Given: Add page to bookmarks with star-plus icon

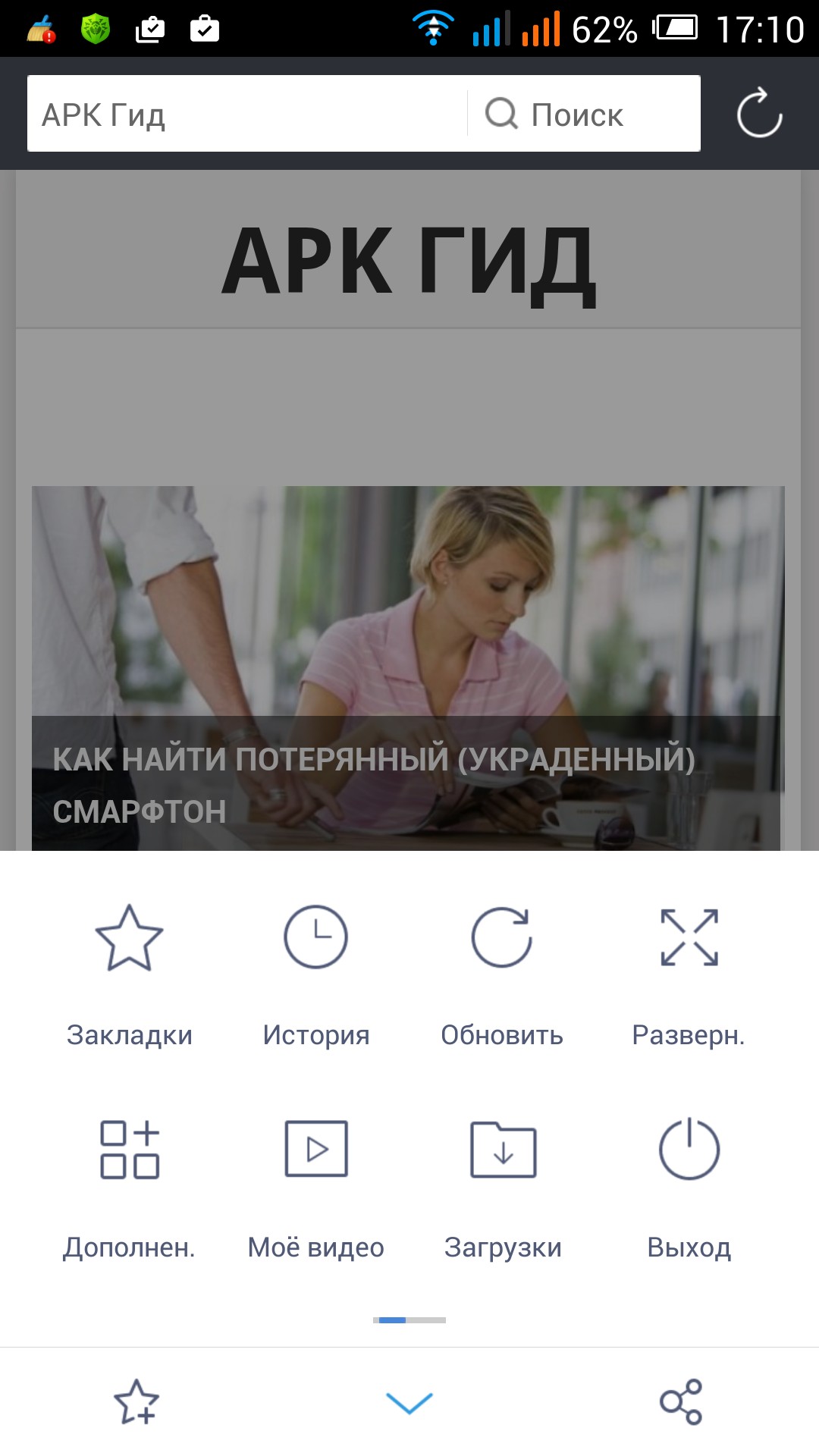Looking at the screenshot, I should [136, 1401].
